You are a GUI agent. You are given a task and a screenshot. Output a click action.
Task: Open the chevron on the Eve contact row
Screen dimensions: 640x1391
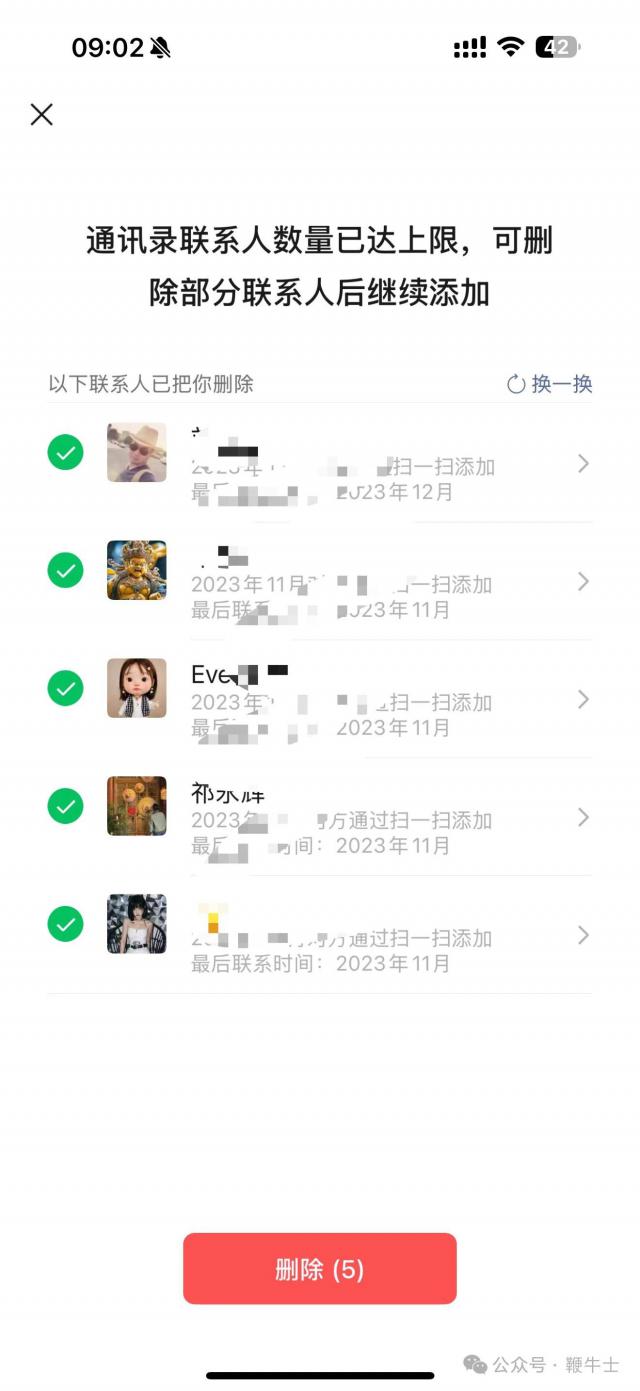tap(584, 700)
